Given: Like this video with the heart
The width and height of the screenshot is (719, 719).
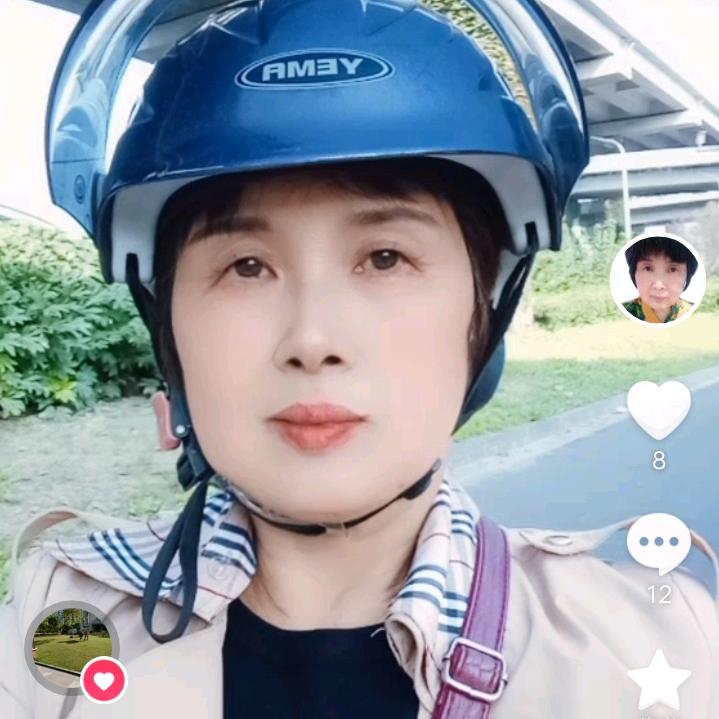Looking at the screenshot, I should tap(658, 409).
